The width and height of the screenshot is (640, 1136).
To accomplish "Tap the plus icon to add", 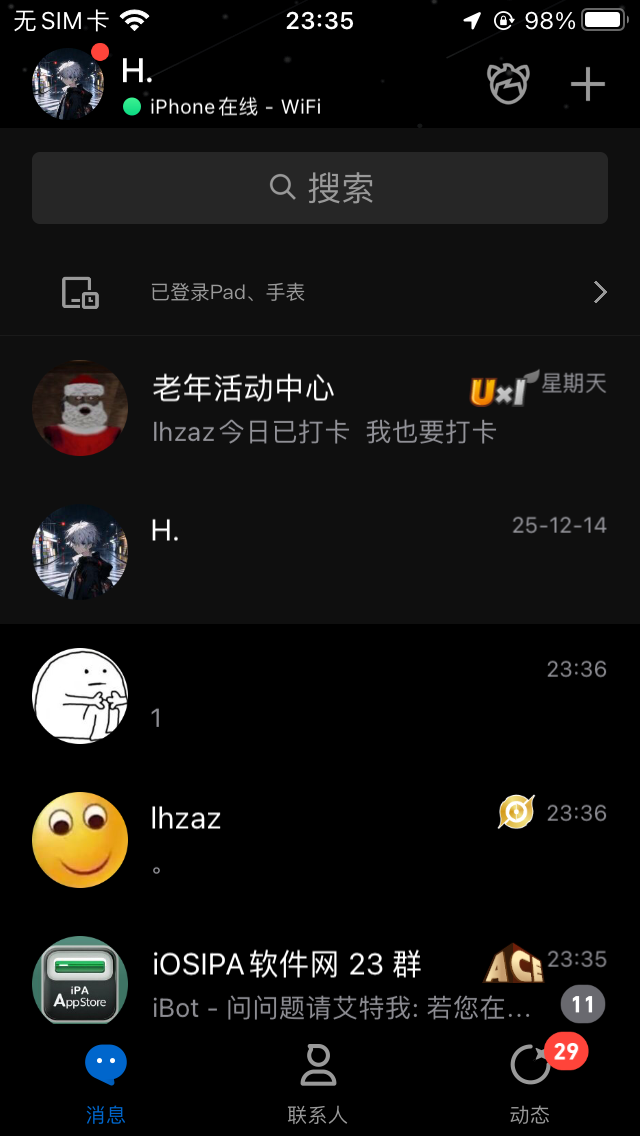I will (588, 85).
